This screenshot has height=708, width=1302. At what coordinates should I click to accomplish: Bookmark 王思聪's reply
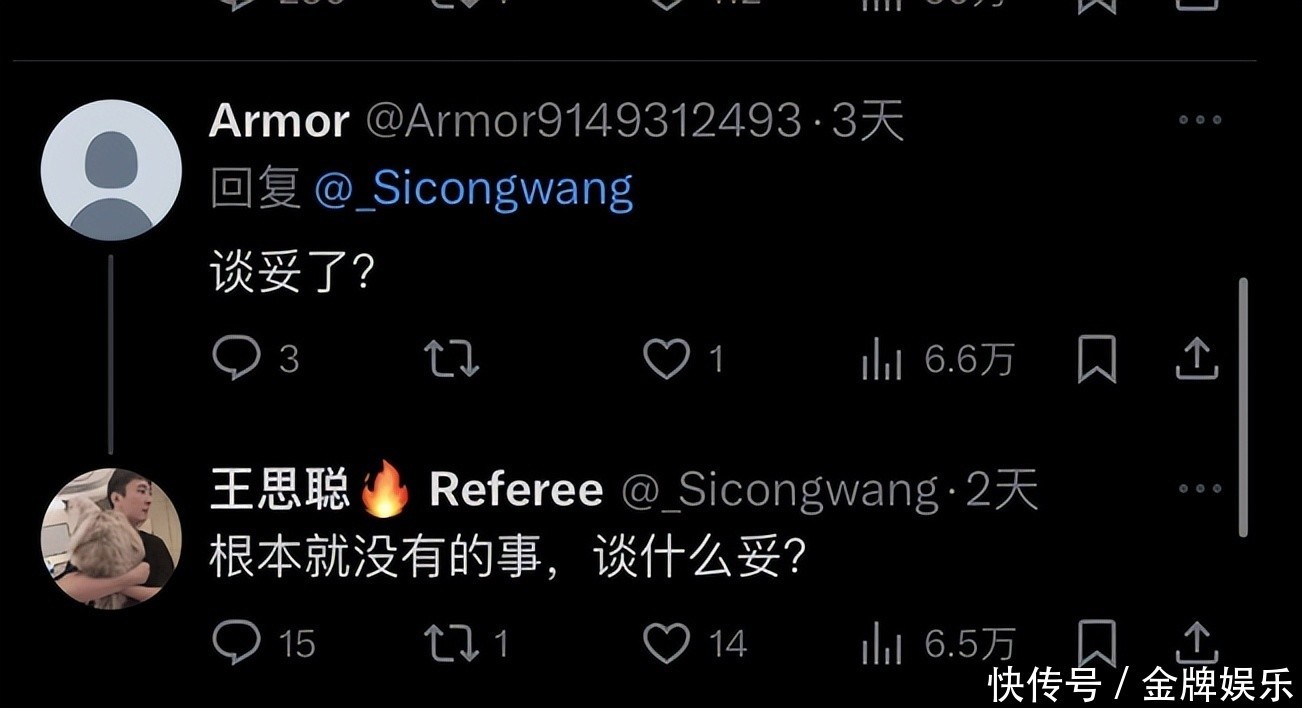pyautogui.click(x=1096, y=641)
